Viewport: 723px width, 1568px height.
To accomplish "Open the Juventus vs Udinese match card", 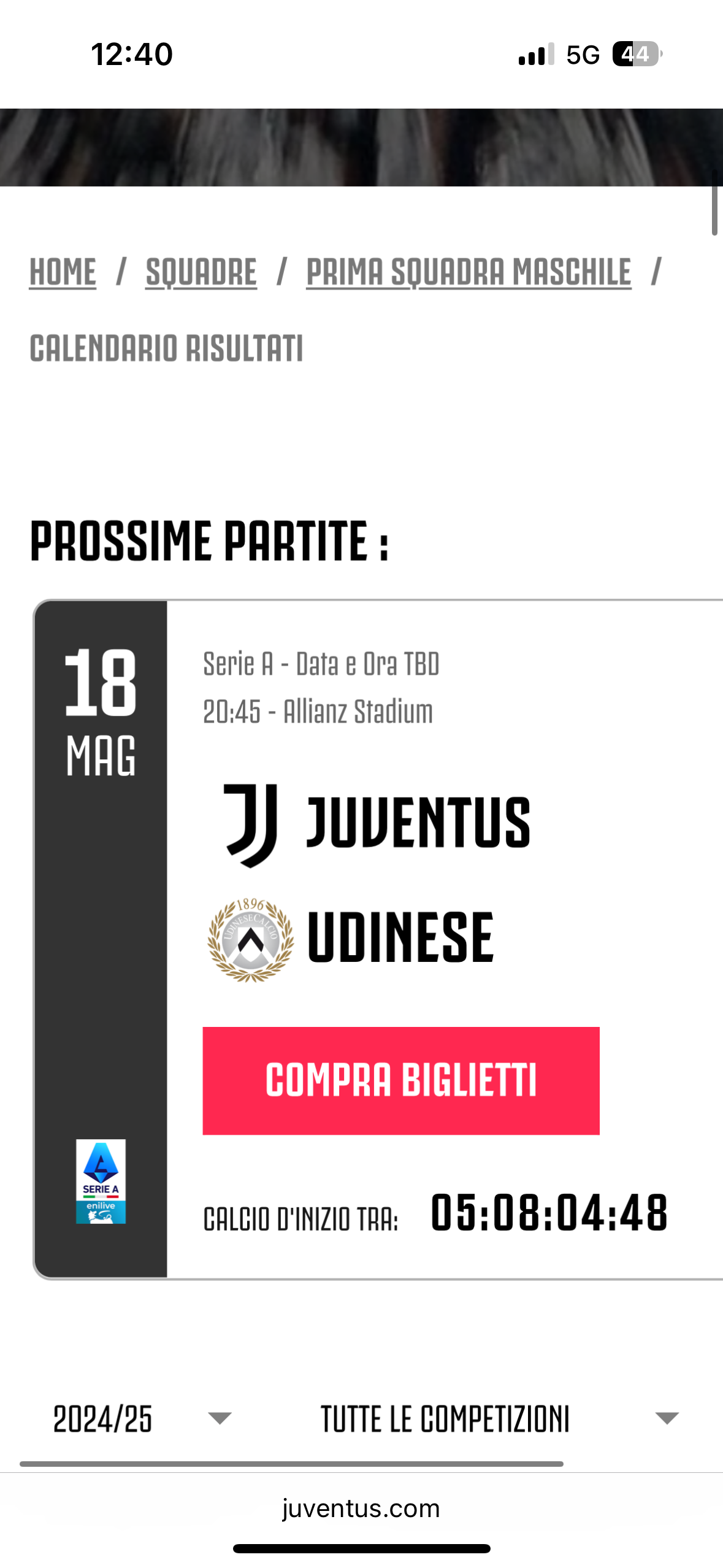I will 378,939.
